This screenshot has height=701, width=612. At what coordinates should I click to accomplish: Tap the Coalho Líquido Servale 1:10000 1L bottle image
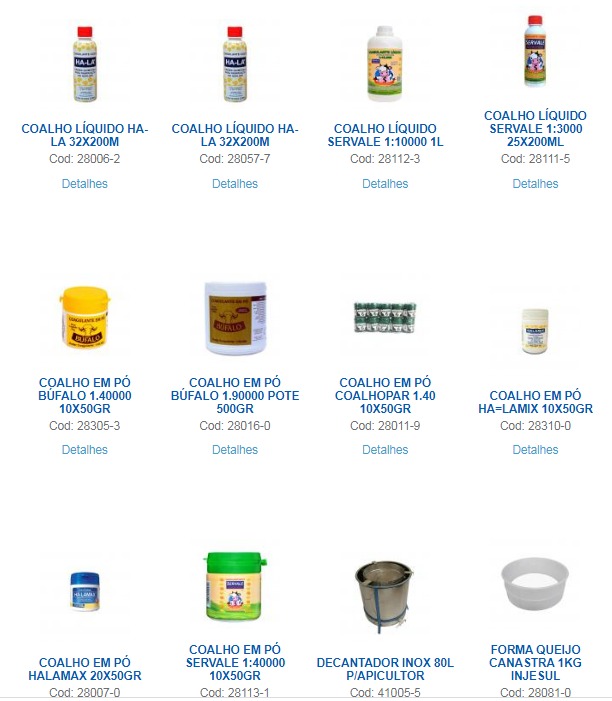pyautogui.click(x=384, y=63)
